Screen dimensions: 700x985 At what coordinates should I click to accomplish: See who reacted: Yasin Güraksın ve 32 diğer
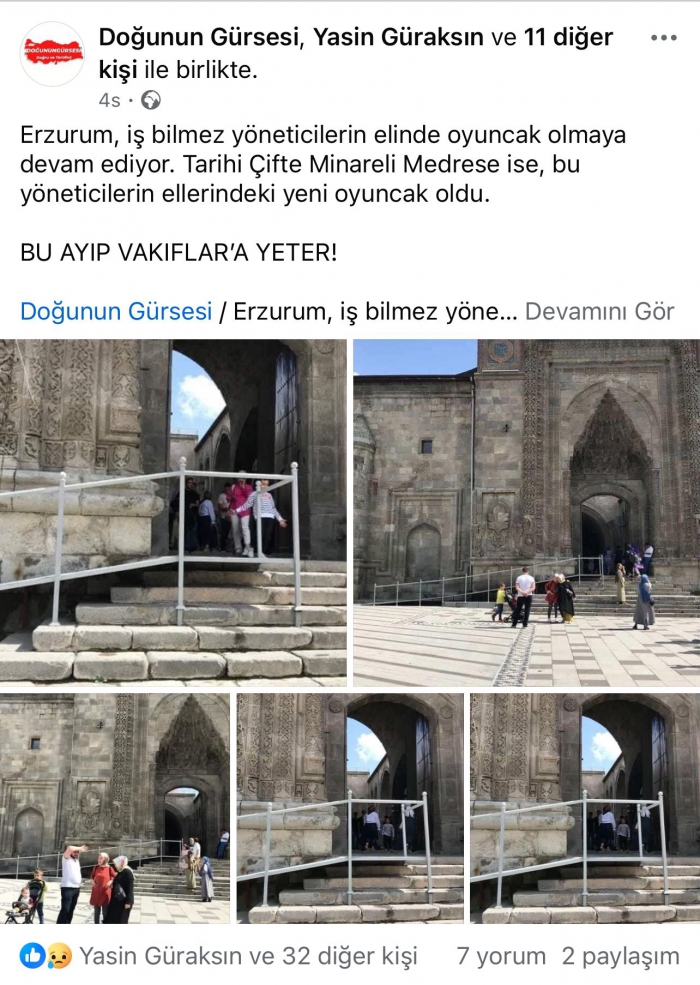pyautogui.click(x=248, y=956)
